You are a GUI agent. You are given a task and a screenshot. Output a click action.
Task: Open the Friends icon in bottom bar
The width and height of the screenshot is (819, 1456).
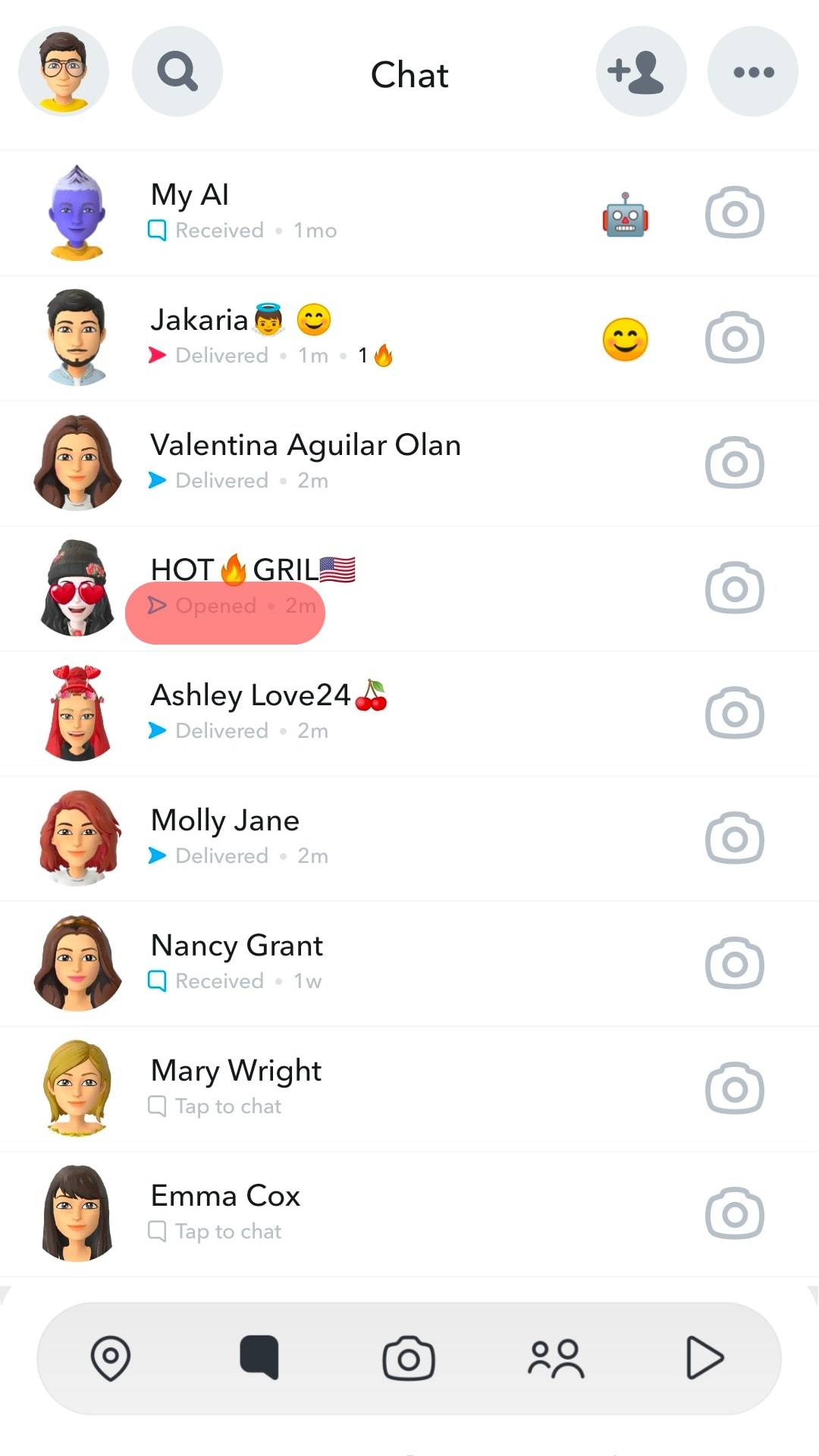pyautogui.click(x=556, y=1357)
